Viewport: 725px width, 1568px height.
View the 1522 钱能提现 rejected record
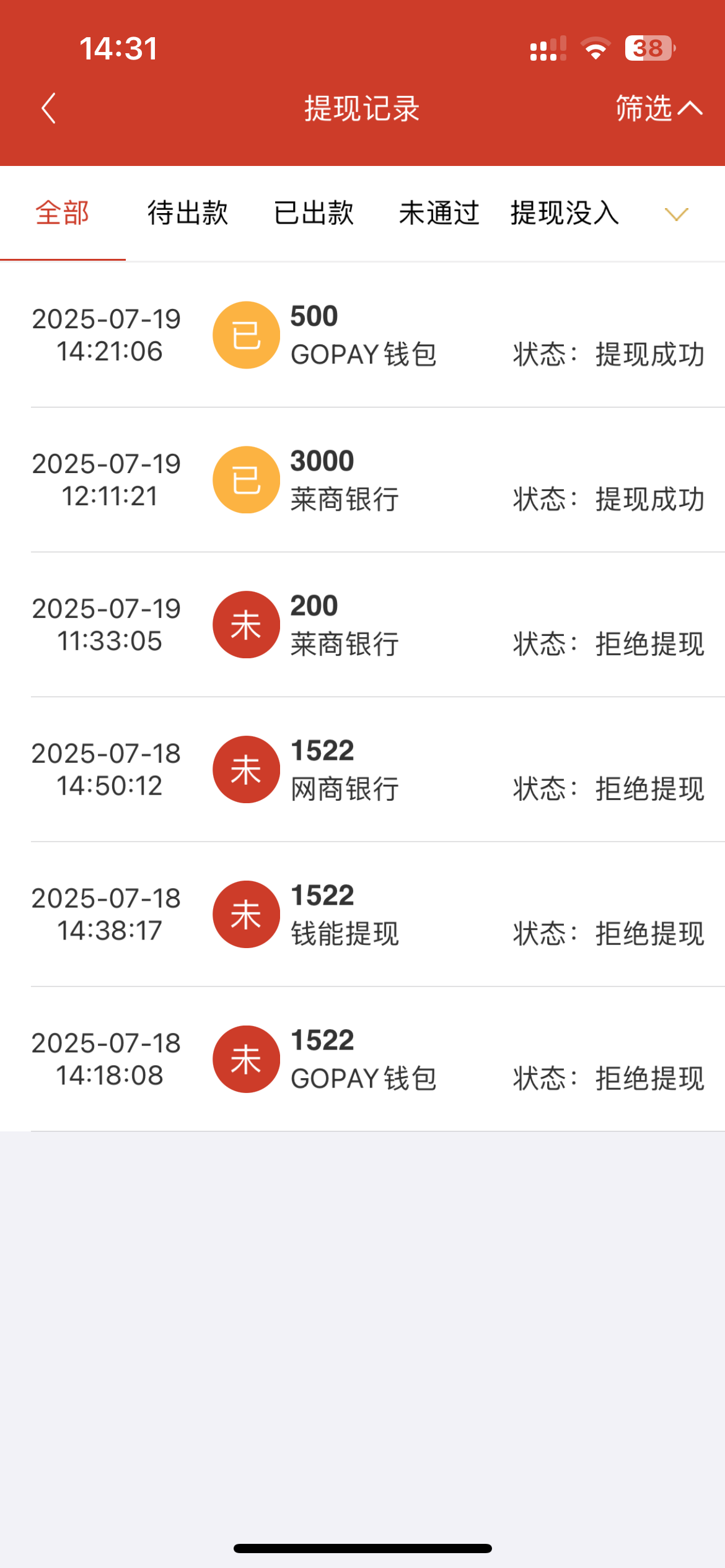[x=372, y=915]
